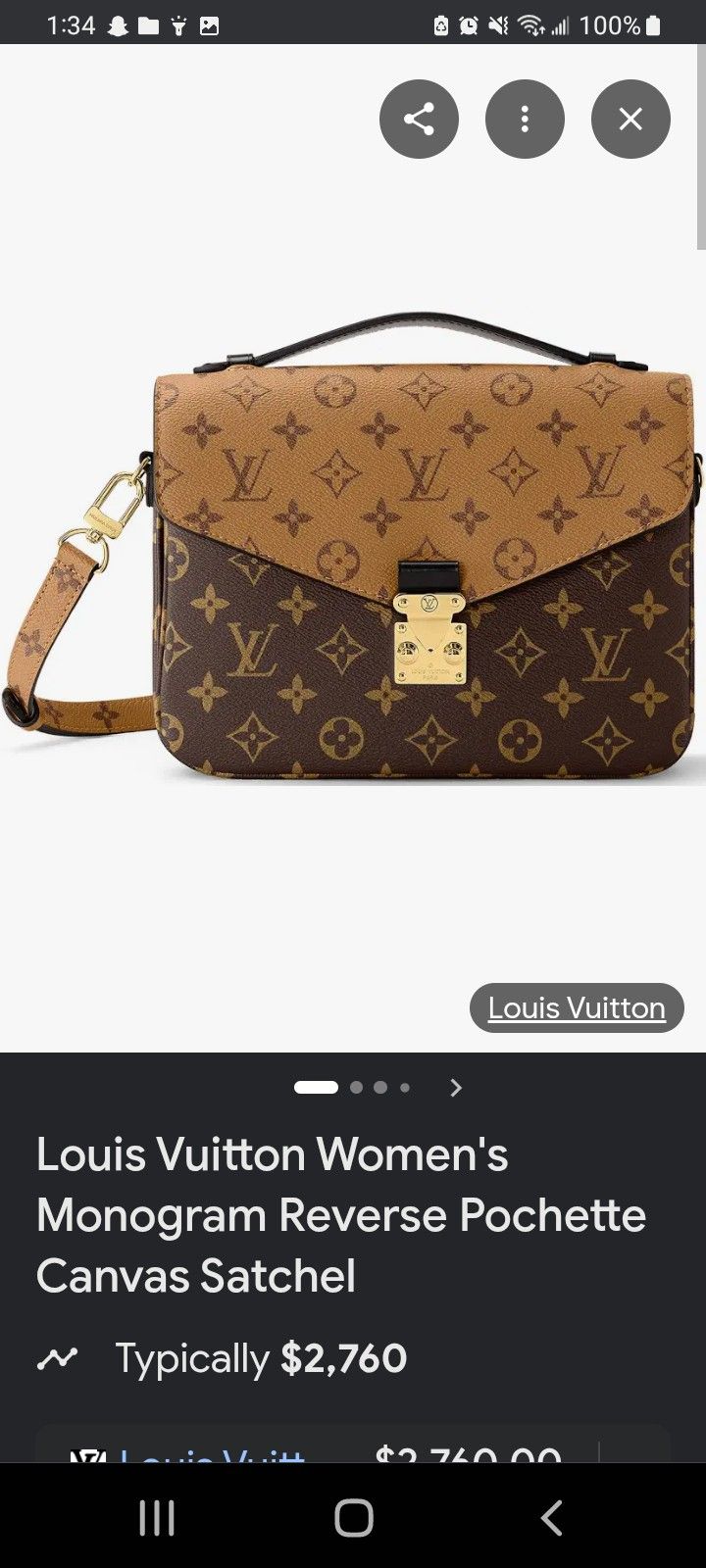Tap the Wi-Fi icon in the status bar
Image resolution: width=706 pixels, height=1568 pixels.
(x=530, y=25)
